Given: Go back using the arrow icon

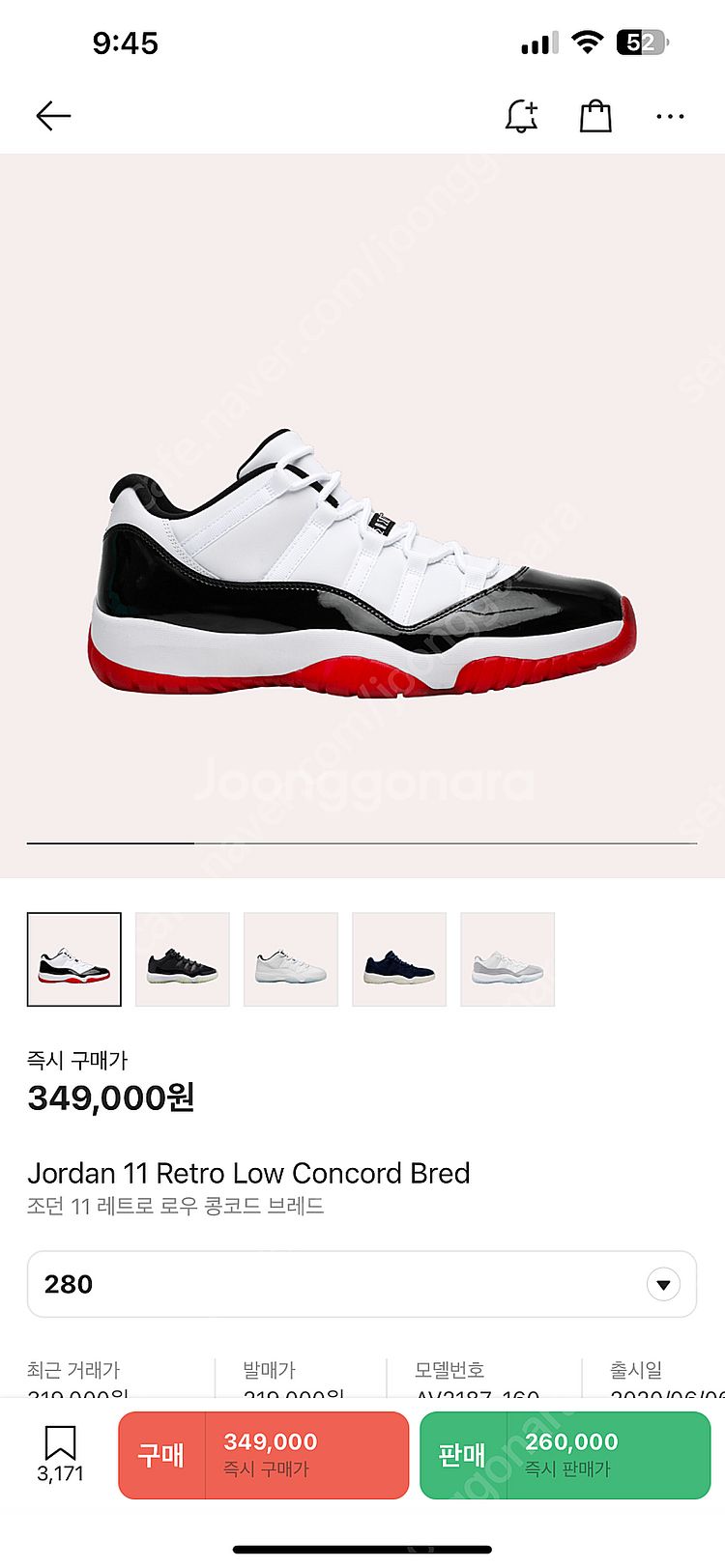Looking at the screenshot, I should [53, 117].
